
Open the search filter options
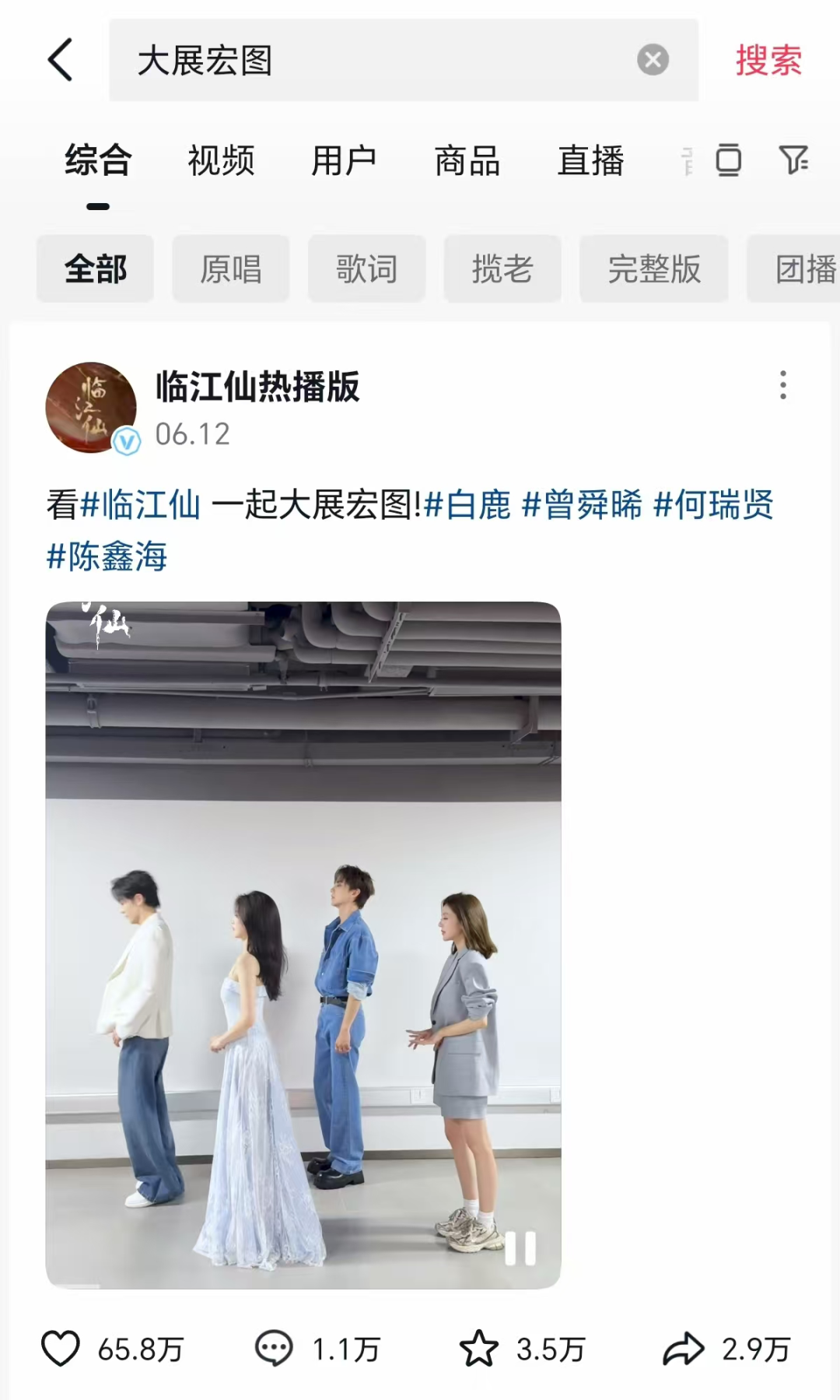(x=793, y=160)
